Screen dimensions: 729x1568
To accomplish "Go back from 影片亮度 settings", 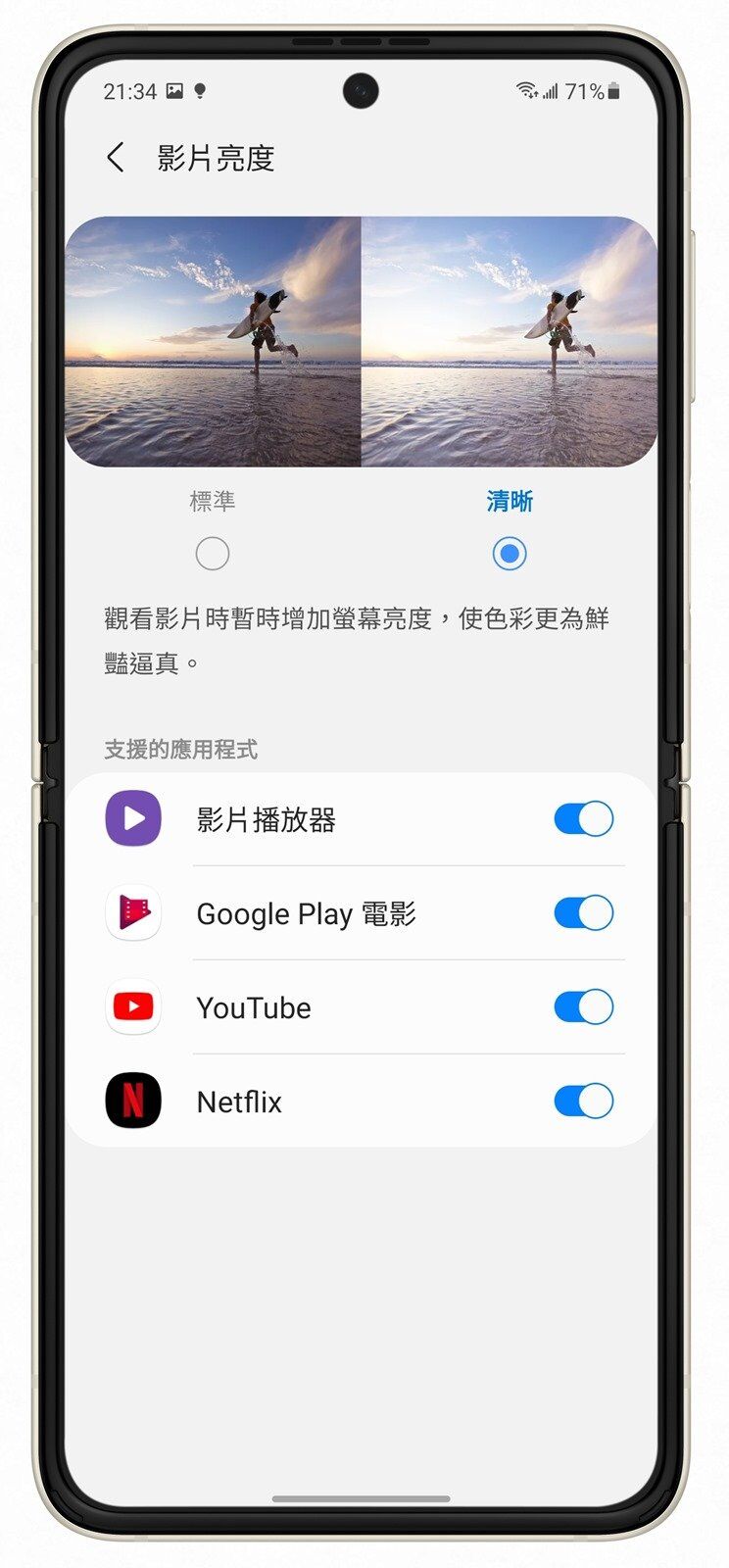I will tap(116, 158).
